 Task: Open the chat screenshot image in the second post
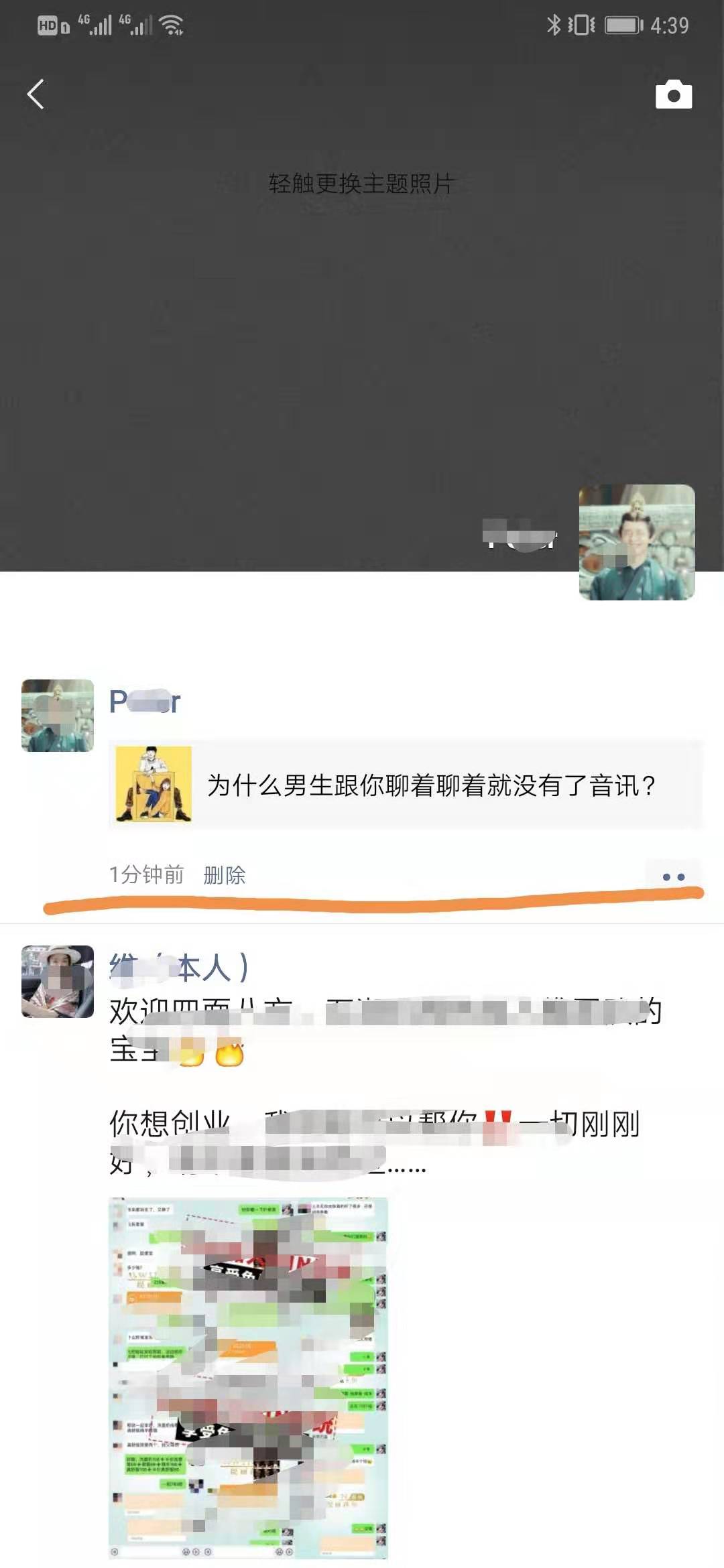248,1378
